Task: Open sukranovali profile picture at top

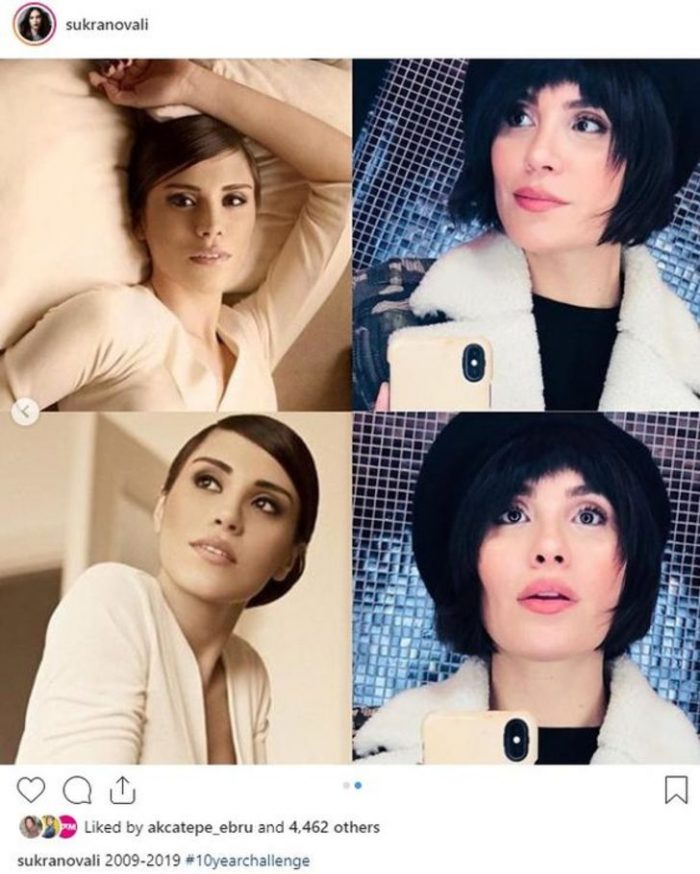Action: (33, 24)
